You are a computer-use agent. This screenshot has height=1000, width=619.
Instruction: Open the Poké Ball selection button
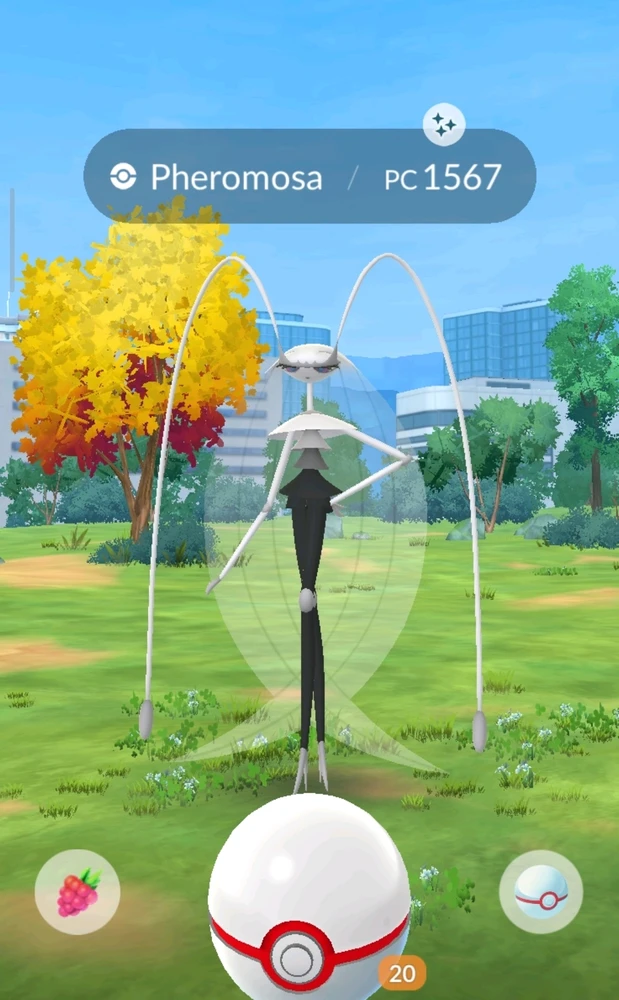[541, 892]
